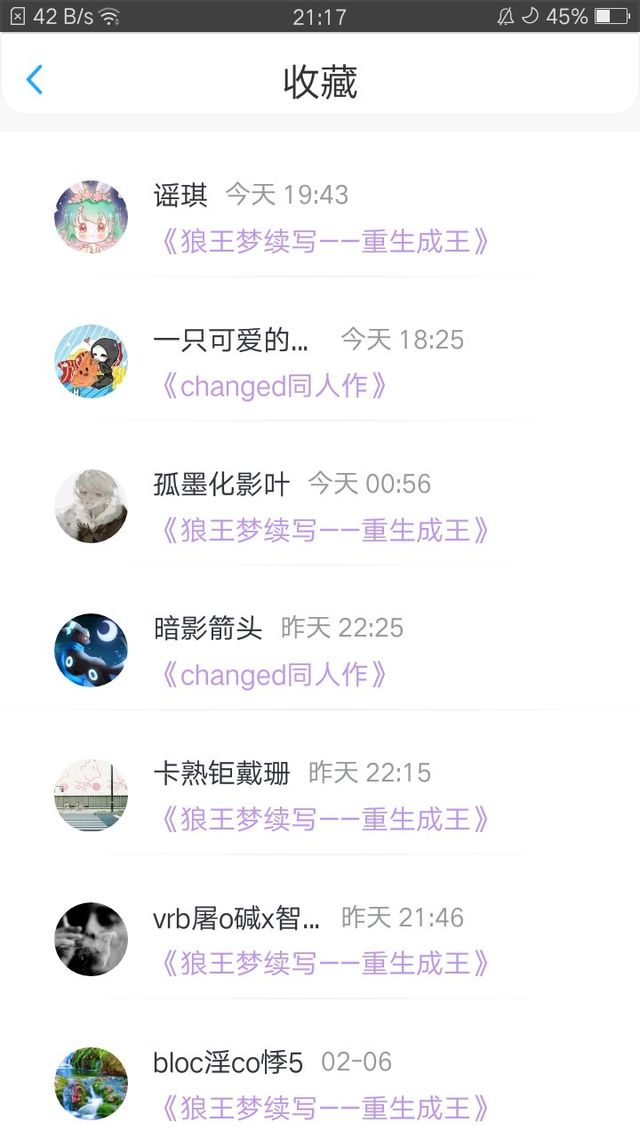
Task: Select the favorite from vrb屠o碱x智…
Action: (324, 963)
